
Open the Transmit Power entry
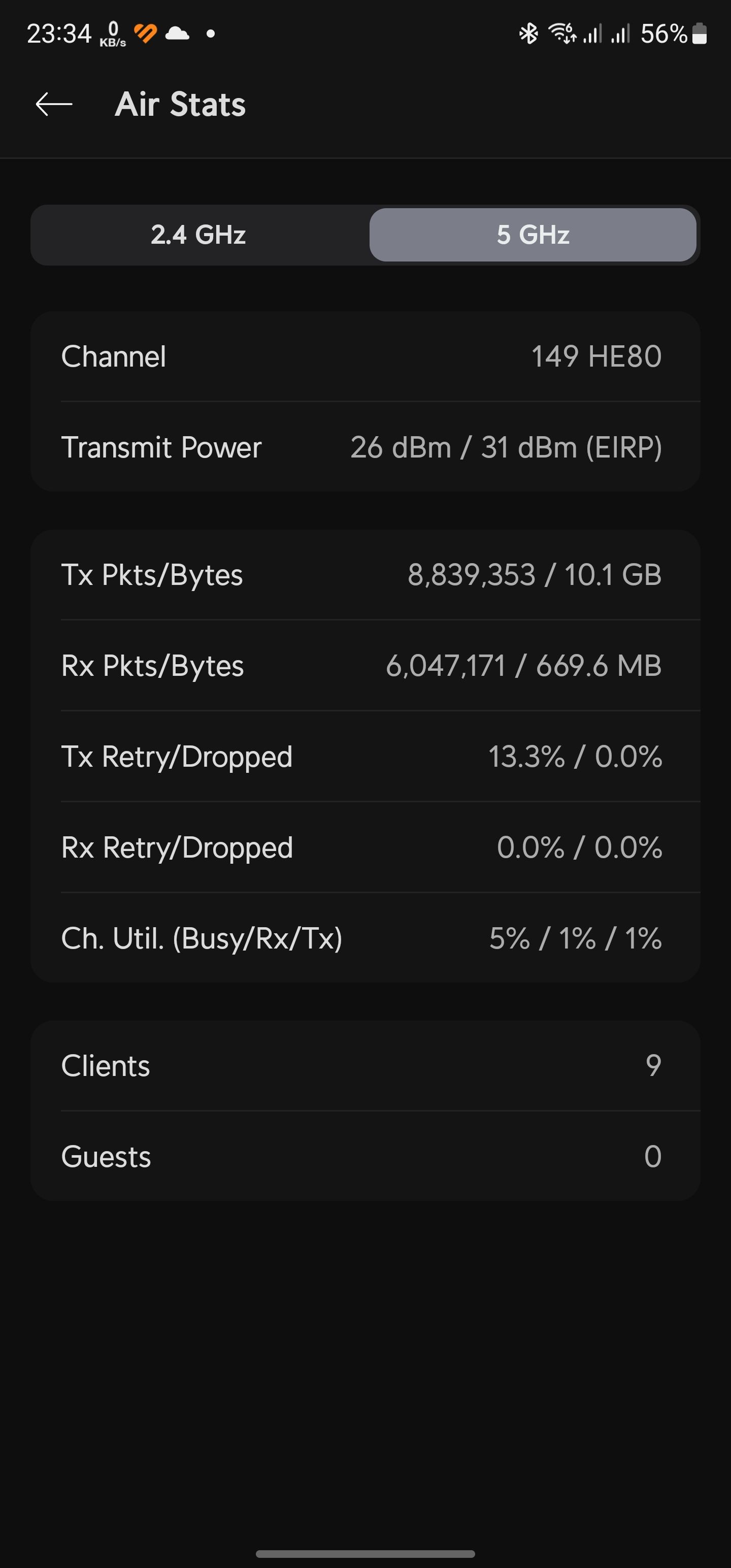pyautogui.click(x=365, y=447)
